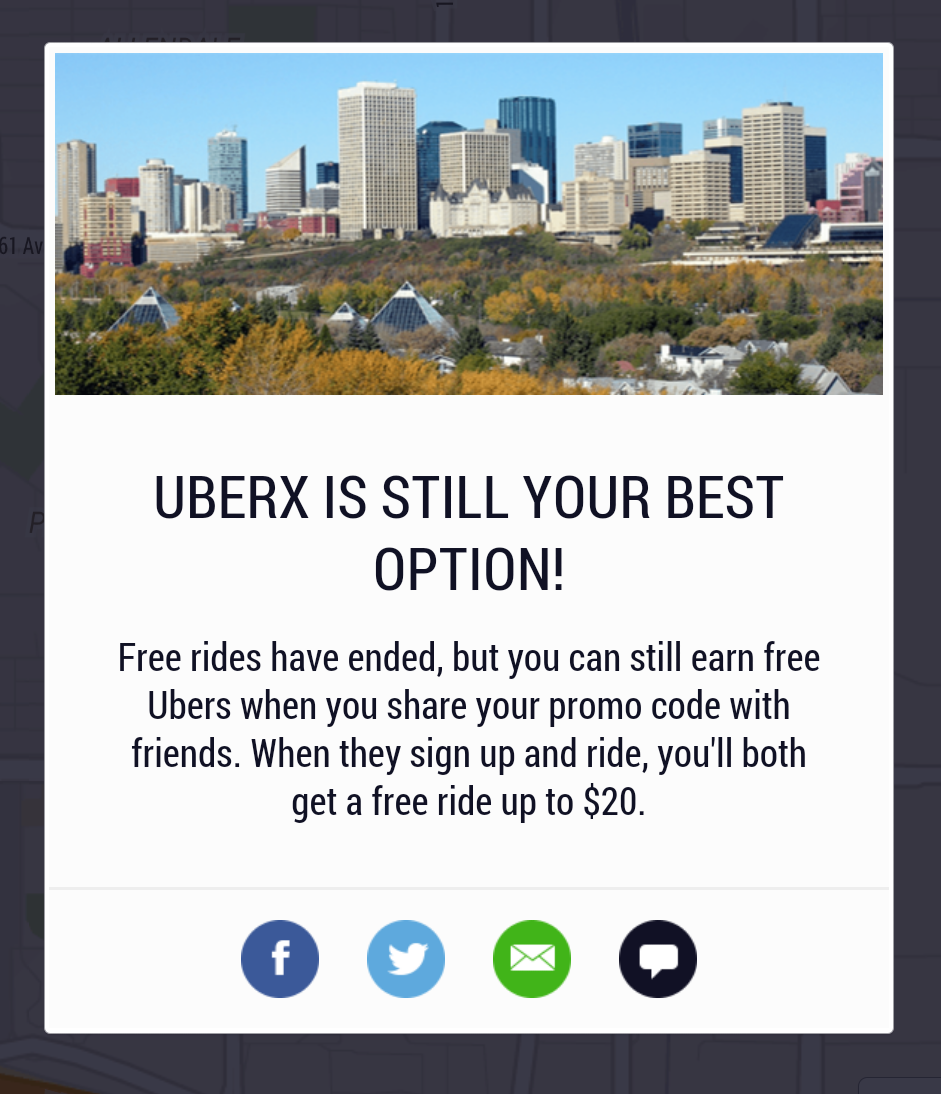The image size is (941, 1094).
Task: Share promo code via text message
Action: click(x=658, y=959)
